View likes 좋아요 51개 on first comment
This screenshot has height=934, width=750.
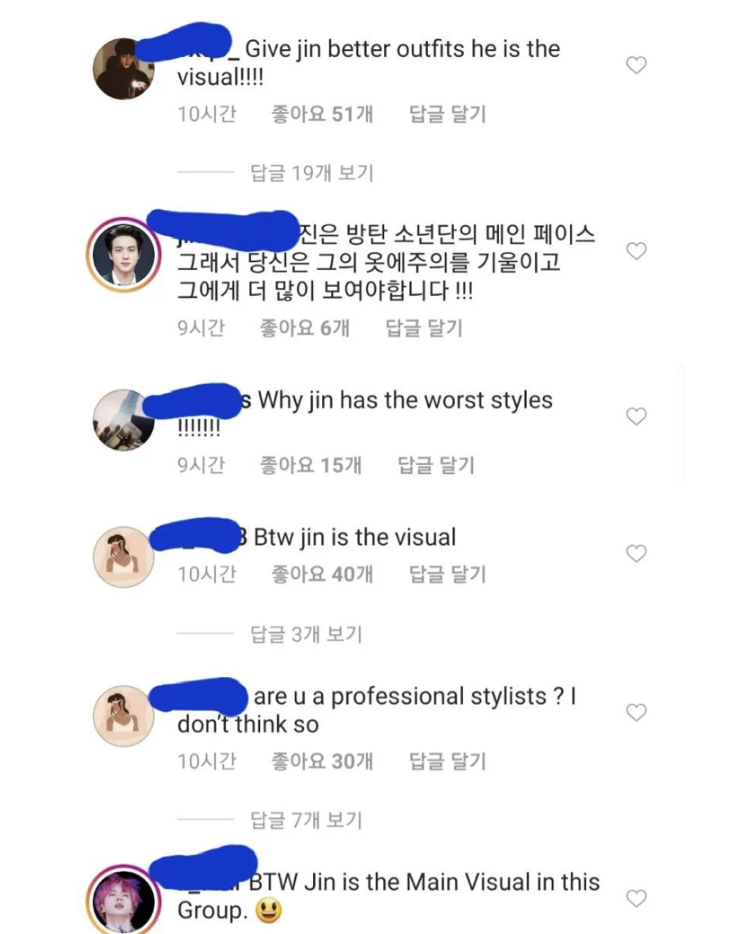click(322, 114)
